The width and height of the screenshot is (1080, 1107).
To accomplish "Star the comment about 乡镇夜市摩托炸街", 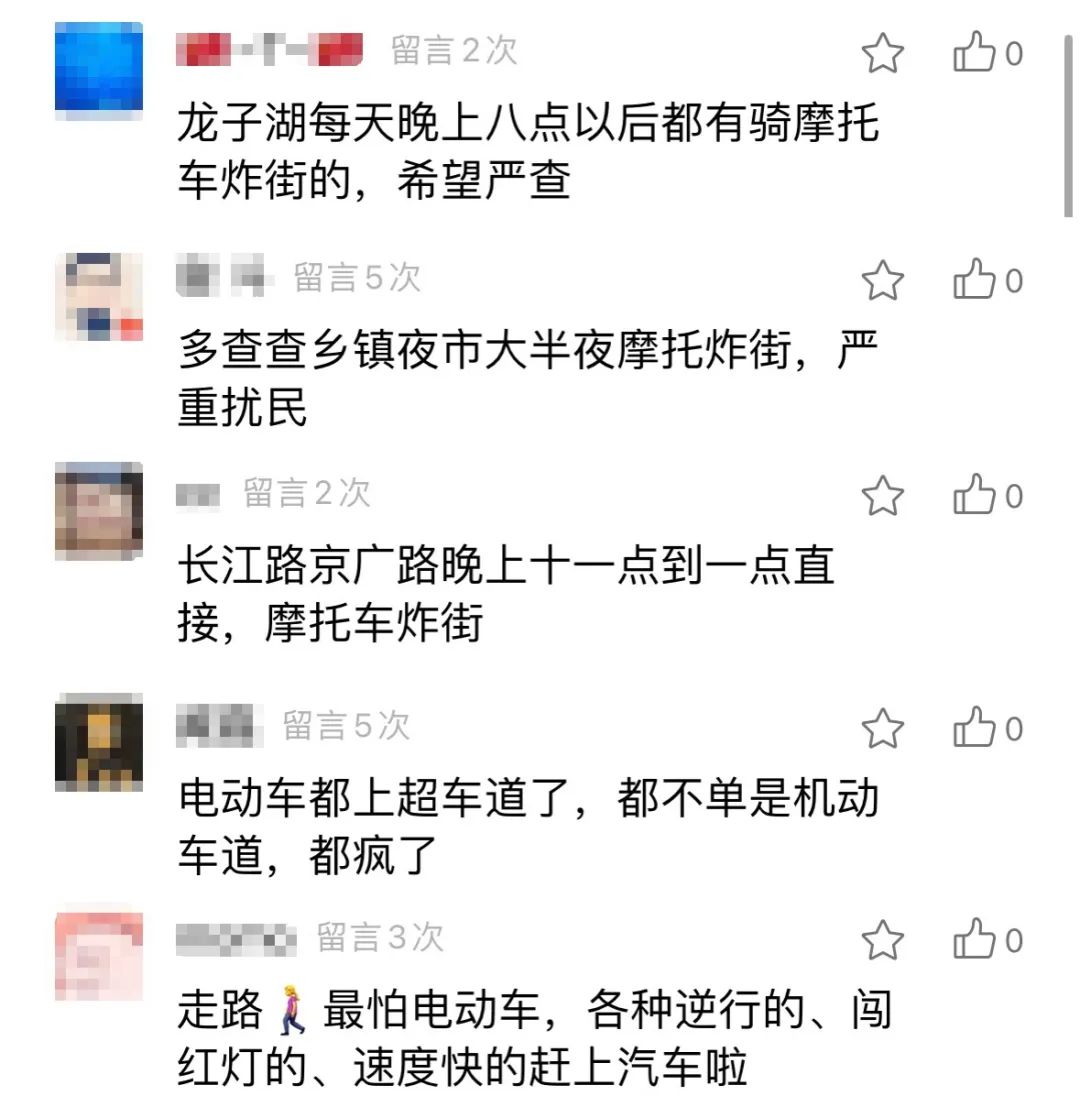I will click(882, 281).
